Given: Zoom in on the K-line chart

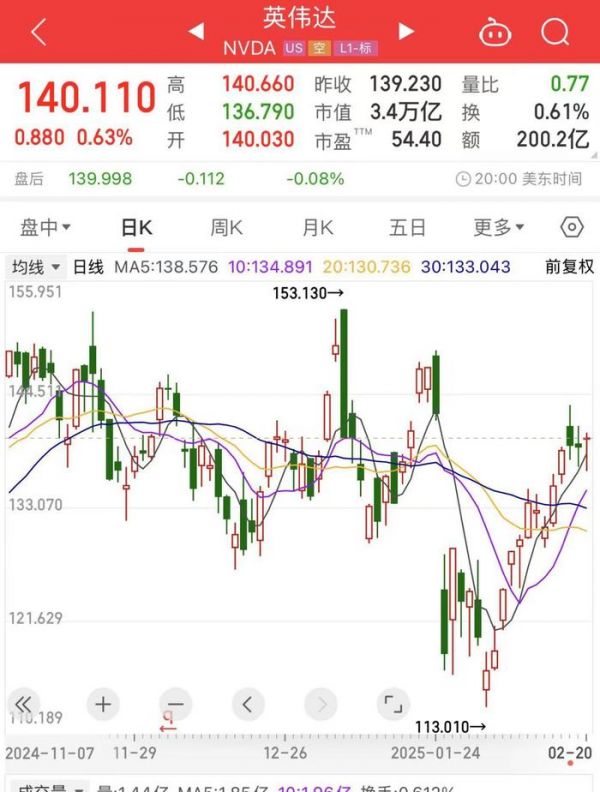Looking at the screenshot, I should 103,703.
